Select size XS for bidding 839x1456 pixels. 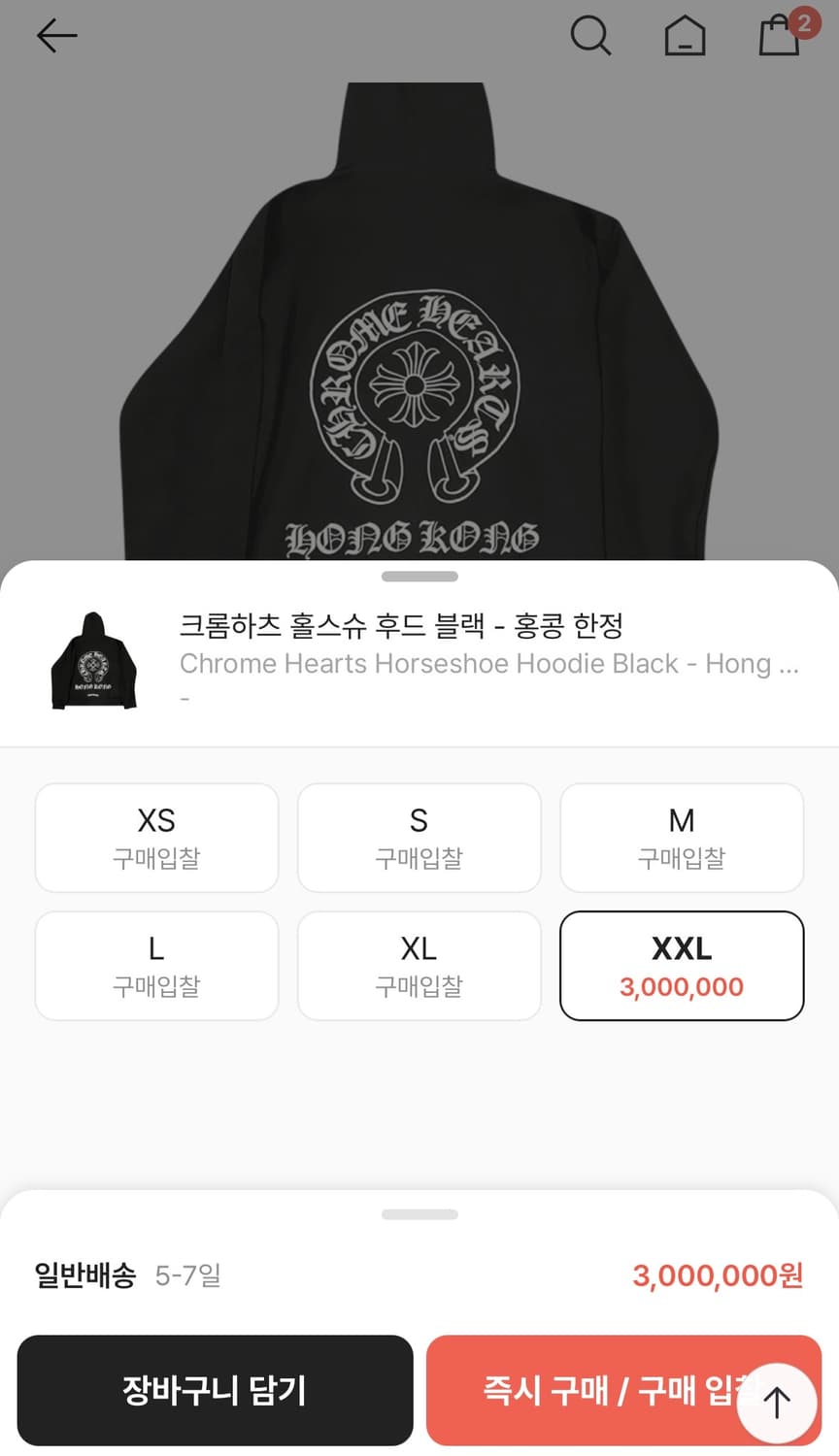pos(156,837)
